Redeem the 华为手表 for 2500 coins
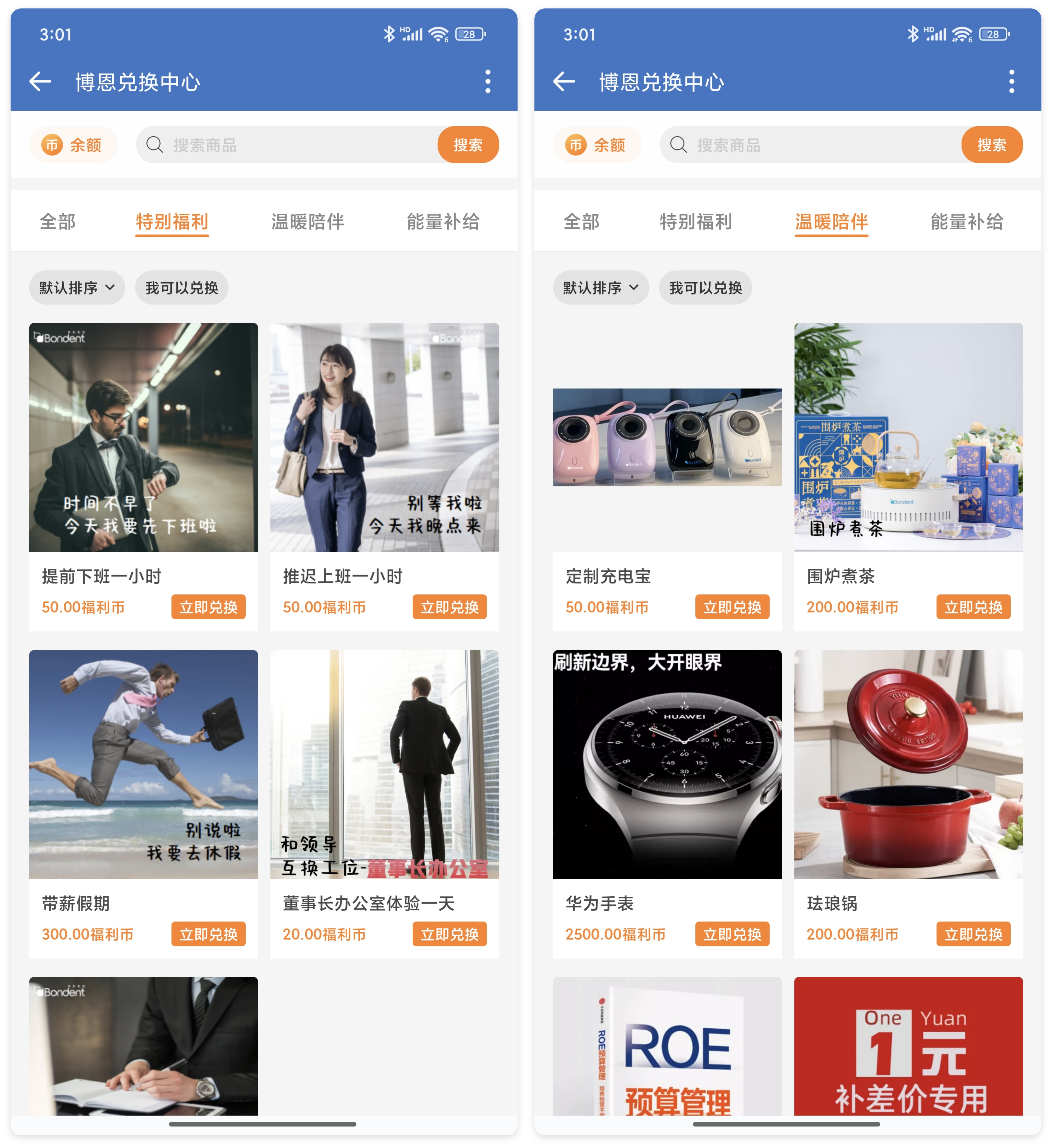Viewport: 1052px width, 1148px height. 732,934
